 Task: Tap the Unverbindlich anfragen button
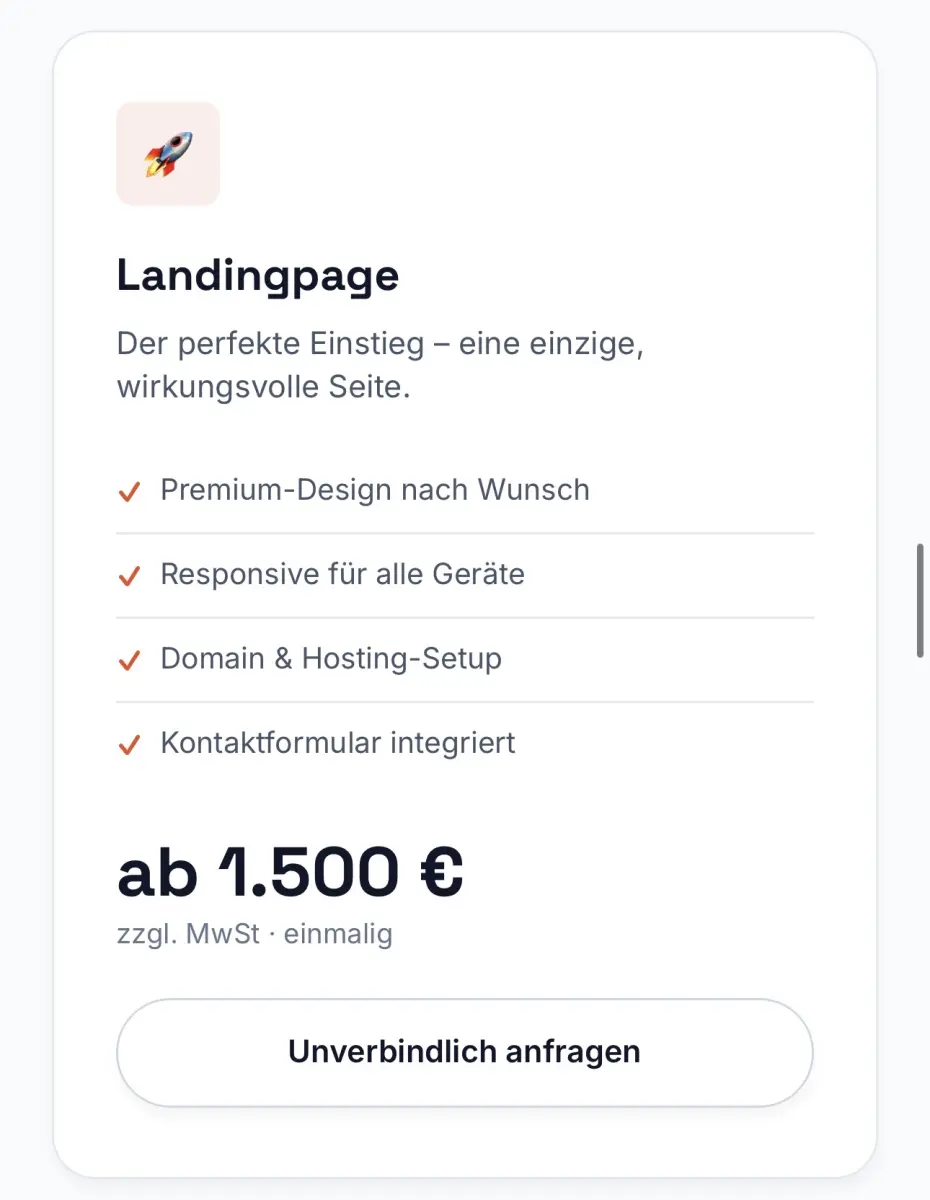(465, 1052)
